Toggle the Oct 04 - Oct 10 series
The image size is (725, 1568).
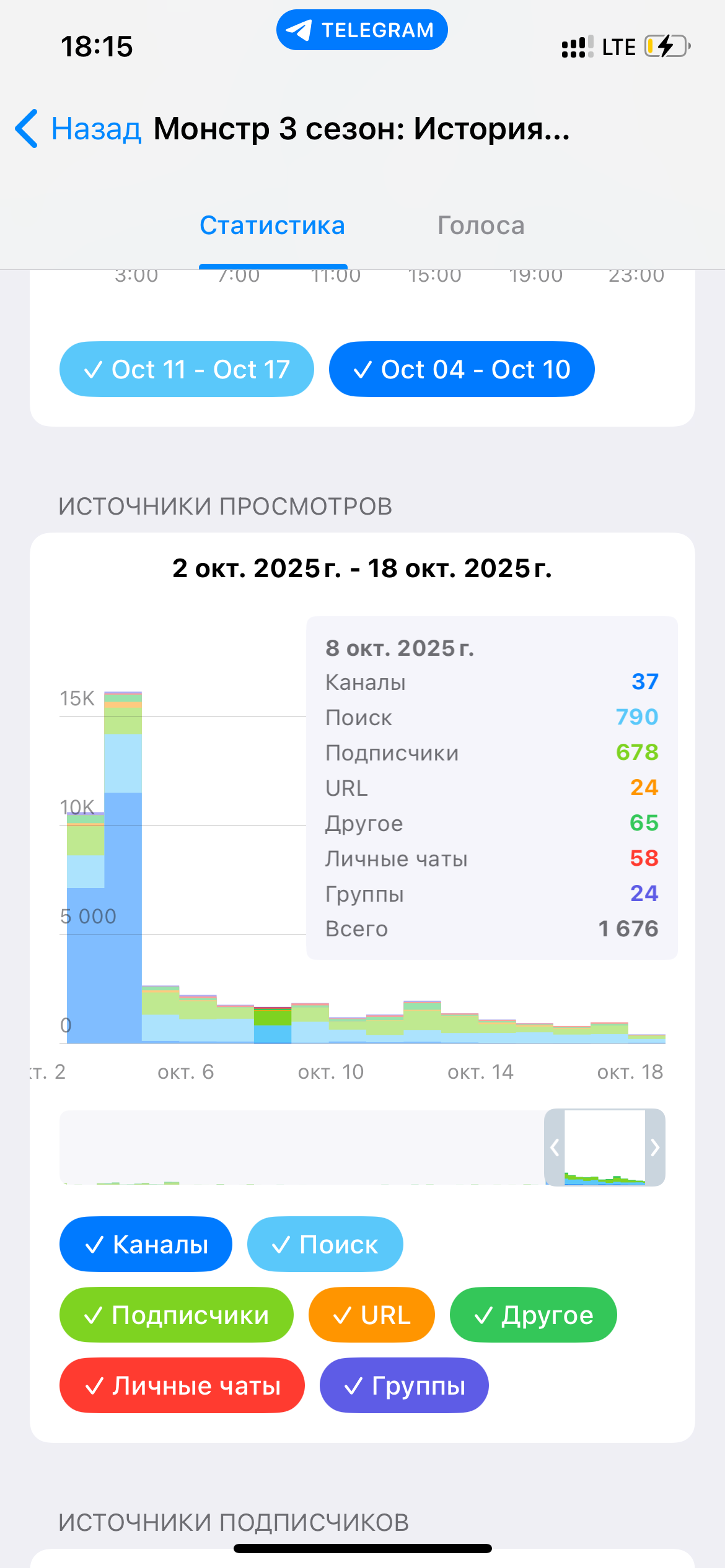point(462,369)
